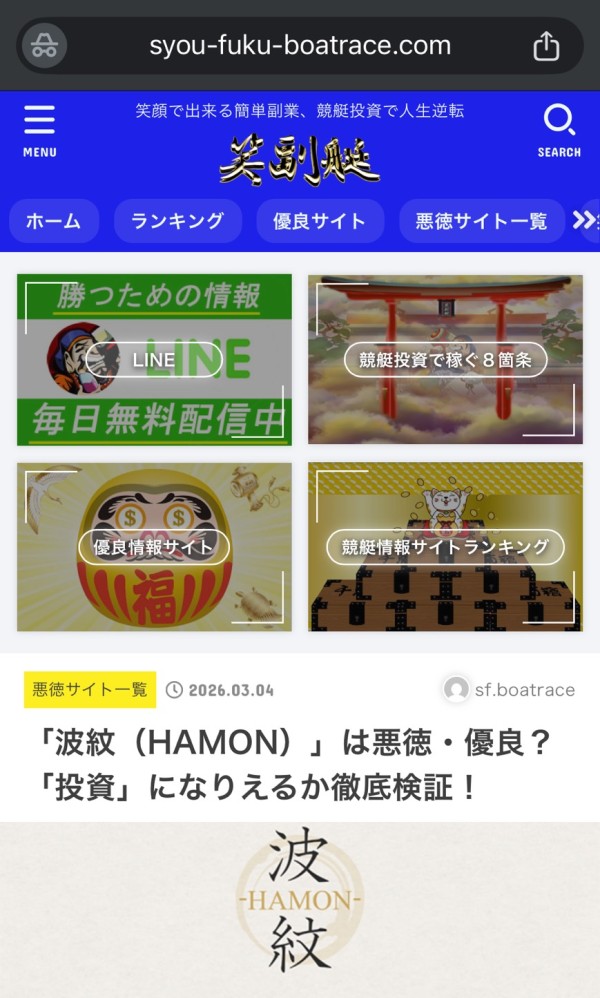The image size is (600, 998).
Task: Open the SEARCH magnifier icon
Action: pos(558,131)
